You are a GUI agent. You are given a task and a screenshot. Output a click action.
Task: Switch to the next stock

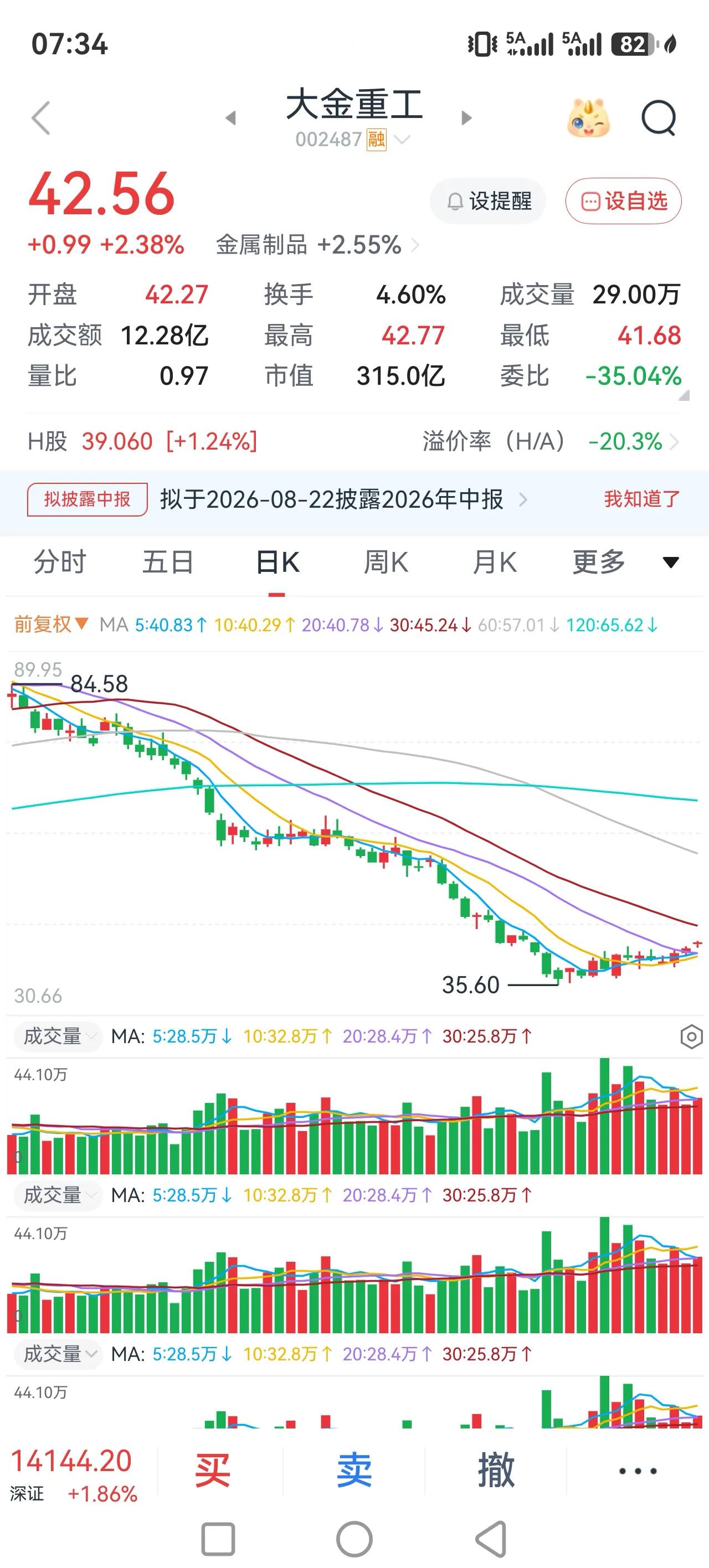pyautogui.click(x=466, y=117)
